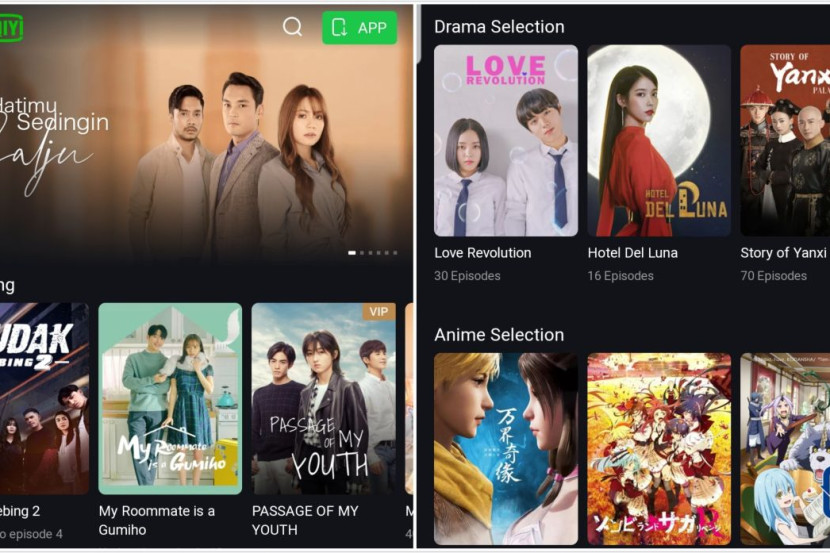Open the search icon
The width and height of the screenshot is (830, 553).
click(292, 27)
